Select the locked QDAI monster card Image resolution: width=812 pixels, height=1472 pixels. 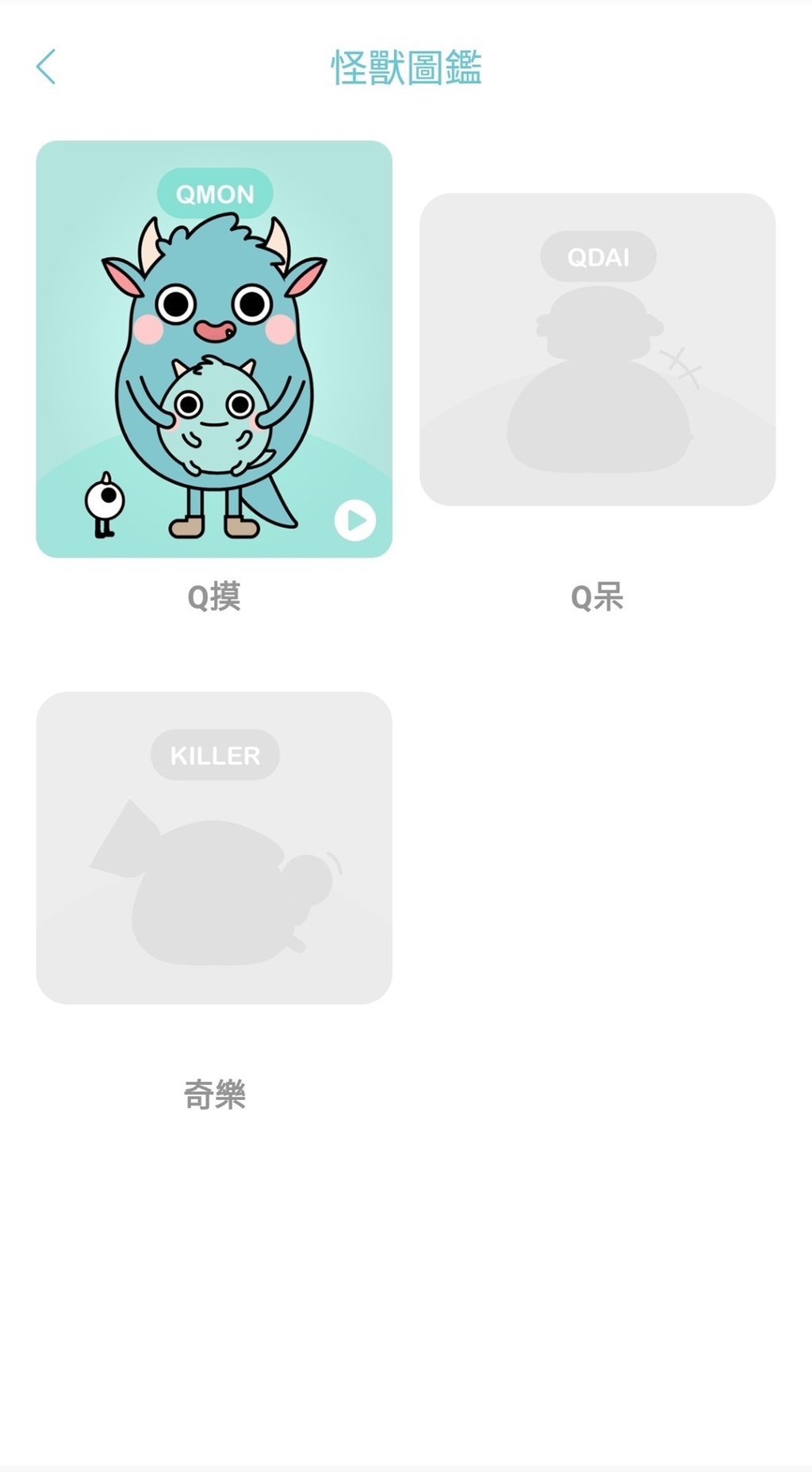tap(597, 350)
